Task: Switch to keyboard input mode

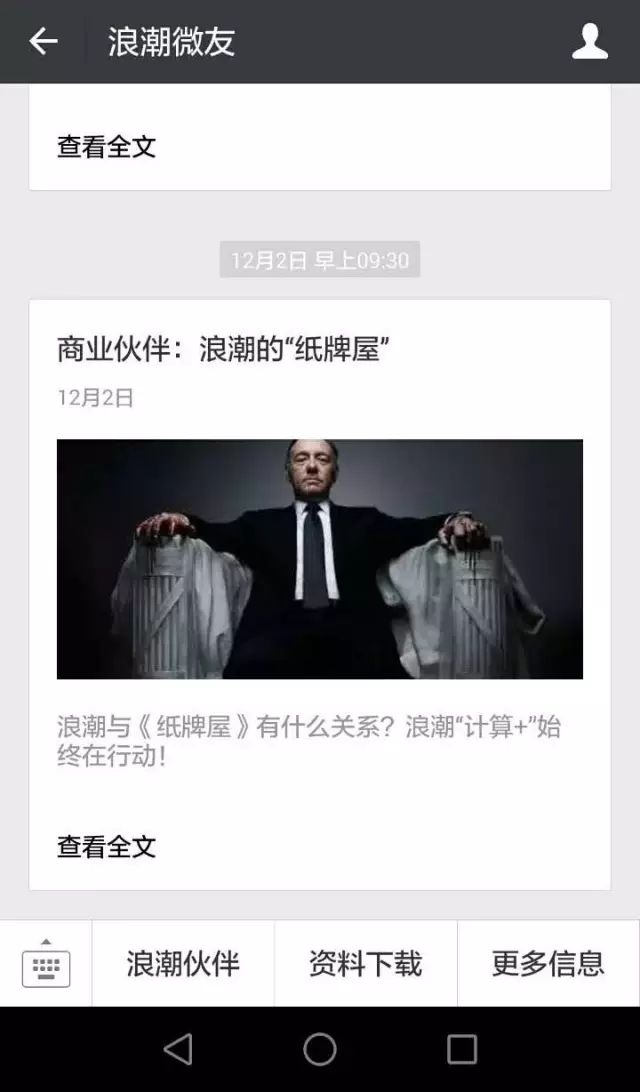Action: coord(46,964)
